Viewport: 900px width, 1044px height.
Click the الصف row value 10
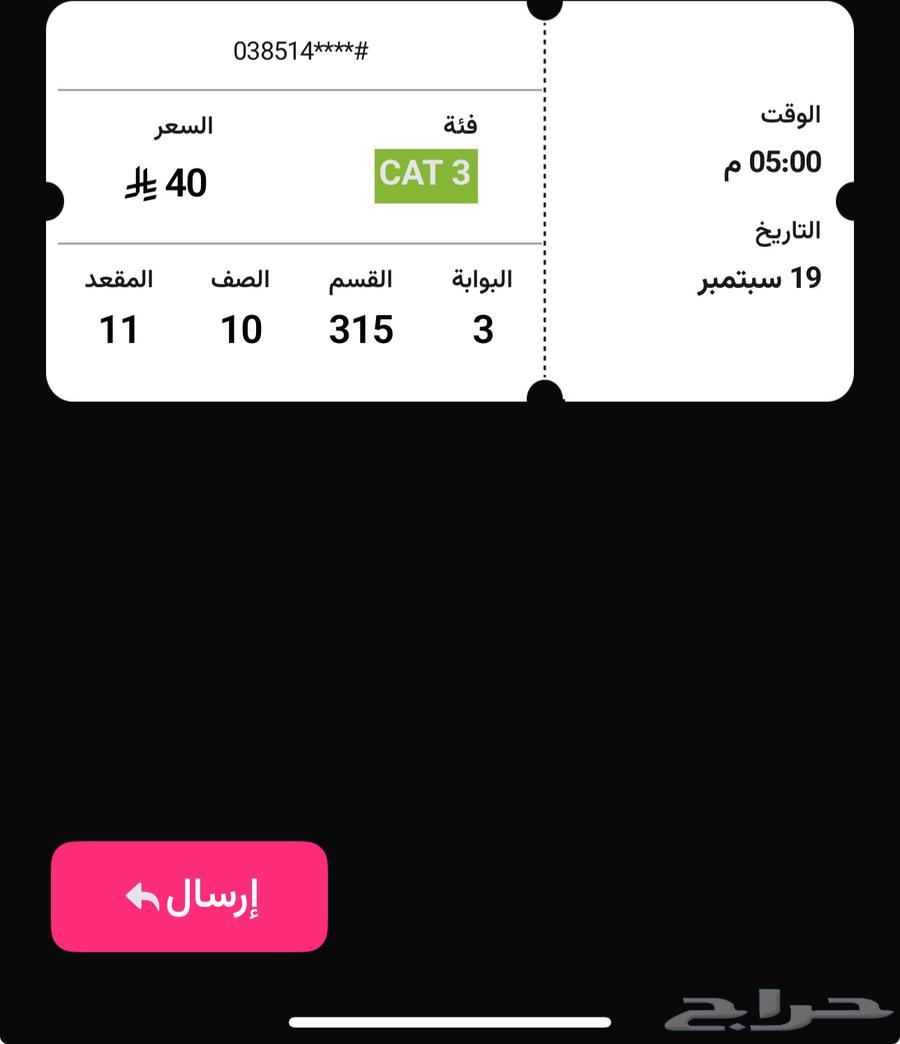click(x=241, y=329)
